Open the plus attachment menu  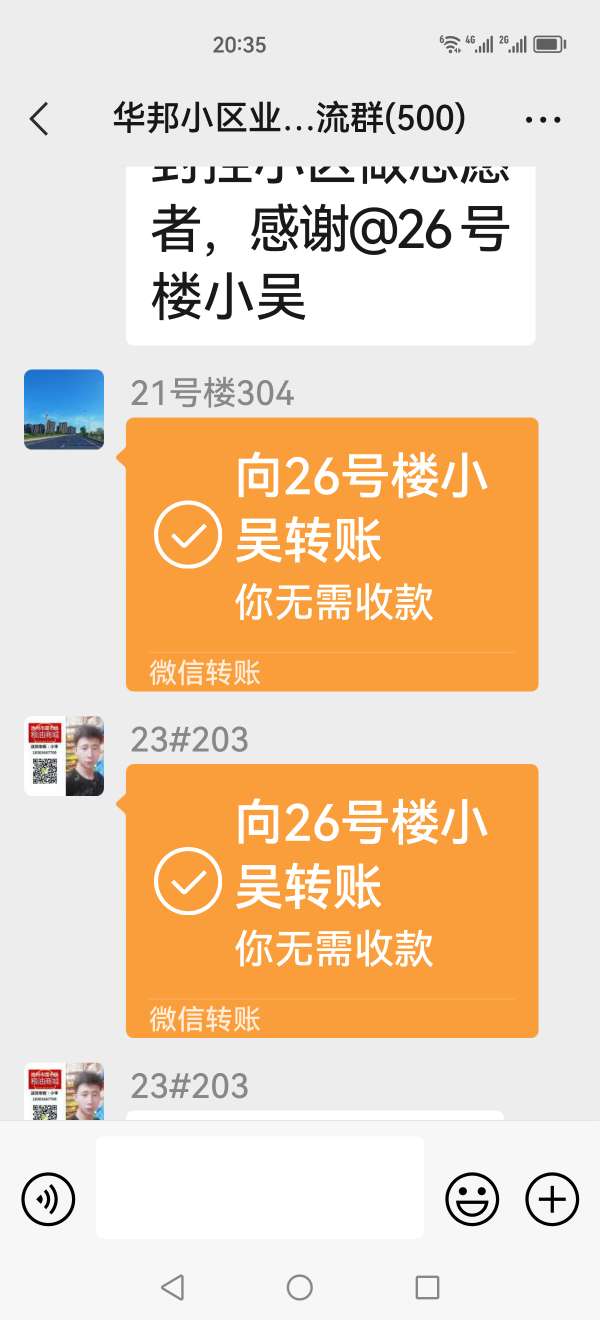552,1198
